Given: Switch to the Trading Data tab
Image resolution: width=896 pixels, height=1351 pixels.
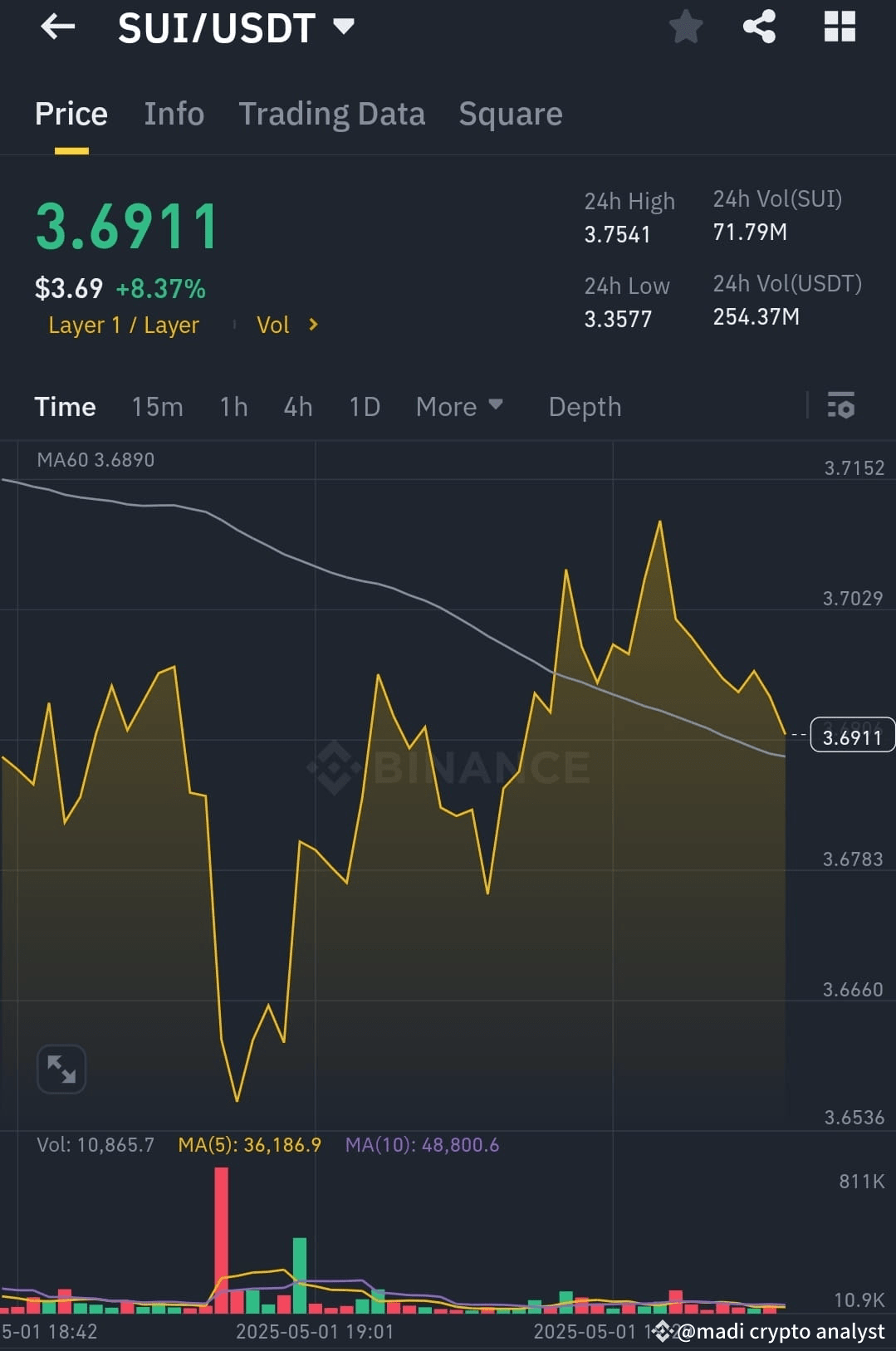Looking at the screenshot, I should pyautogui.click(x=332, y=113).
